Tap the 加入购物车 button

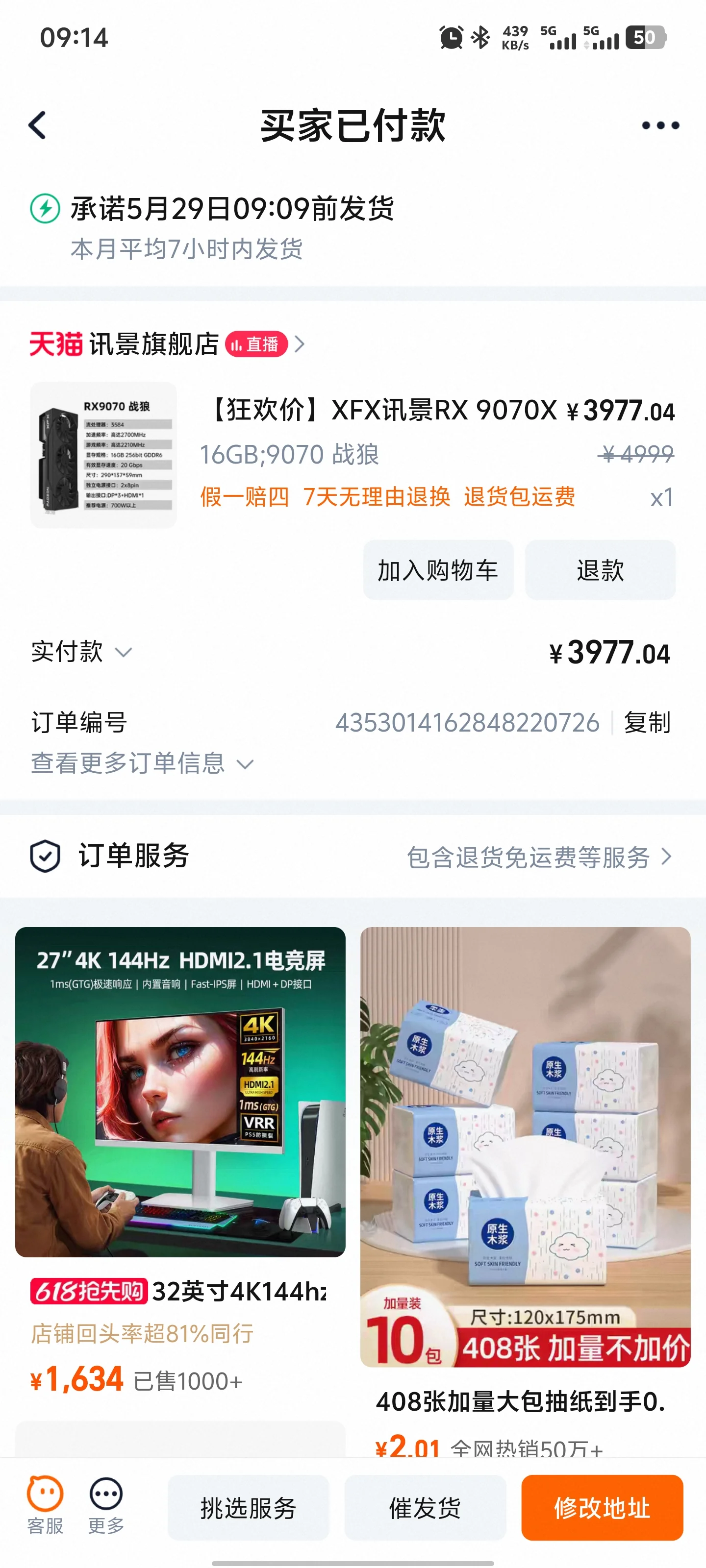click(x=438, y=570)
